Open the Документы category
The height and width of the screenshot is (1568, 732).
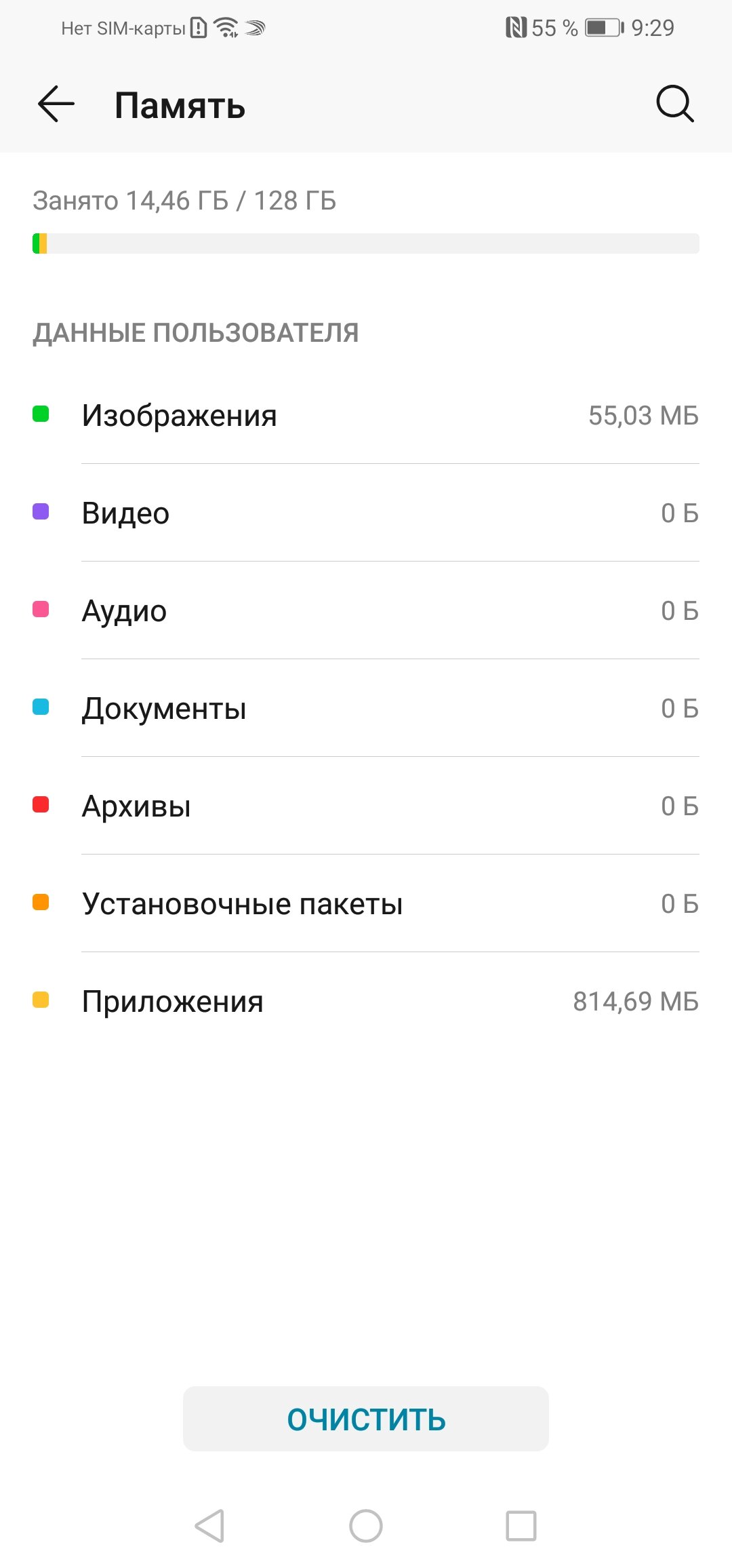pos(366,708)
